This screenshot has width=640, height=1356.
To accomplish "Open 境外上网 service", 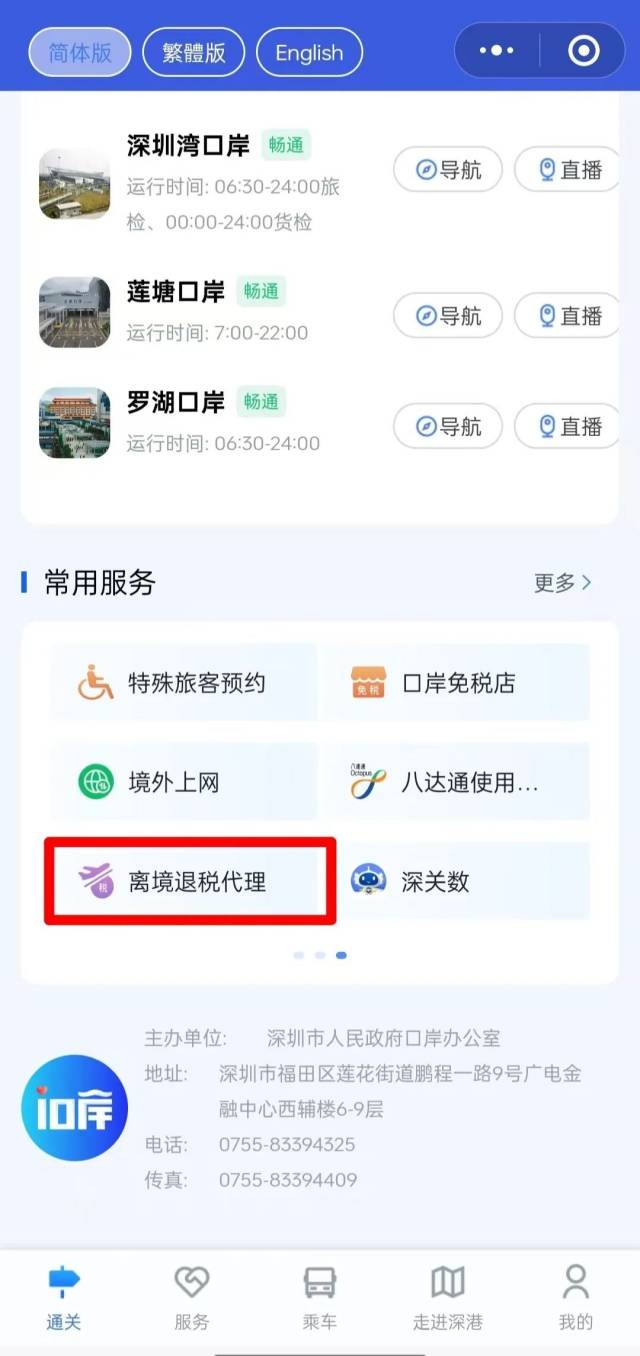I will point(184,782).
